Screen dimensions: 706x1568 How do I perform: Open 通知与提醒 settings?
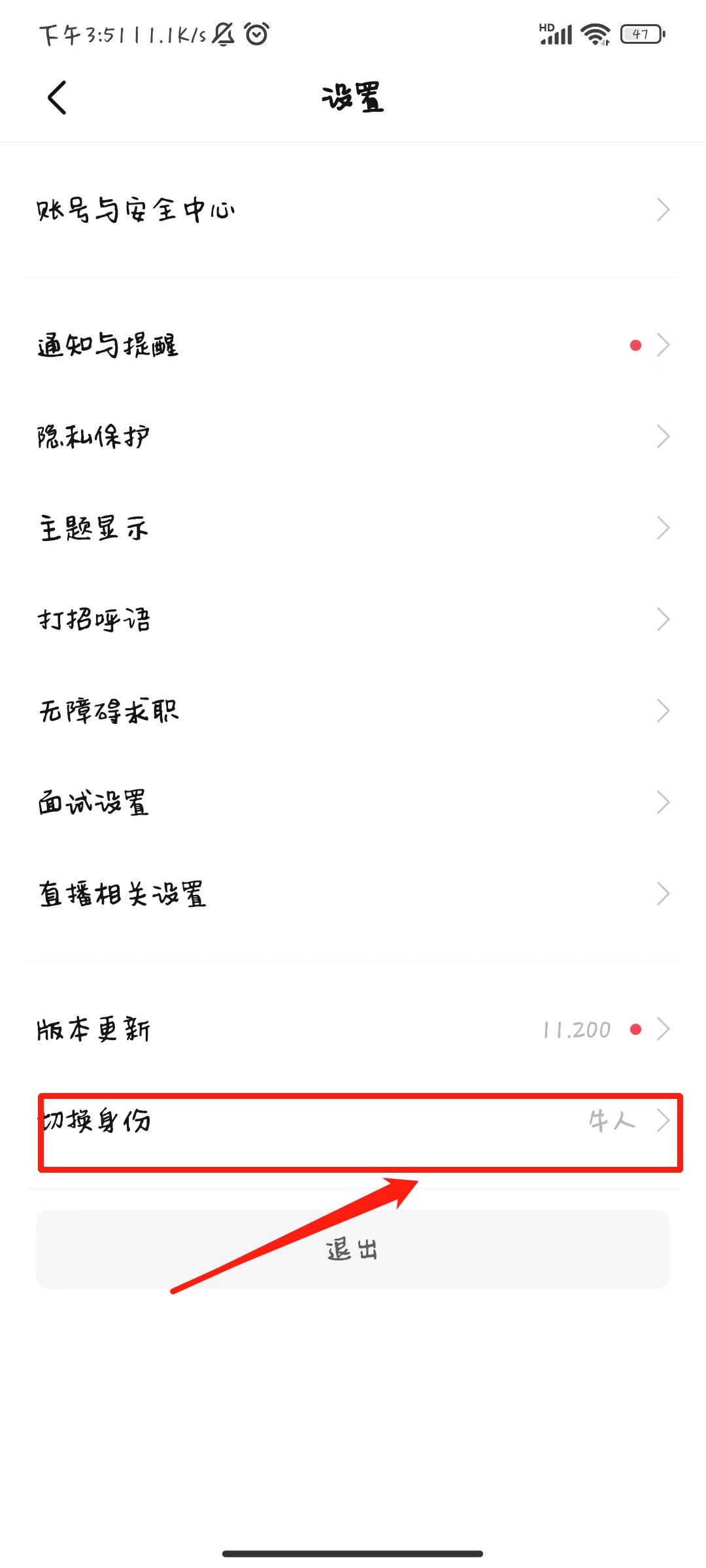(353, 345)
